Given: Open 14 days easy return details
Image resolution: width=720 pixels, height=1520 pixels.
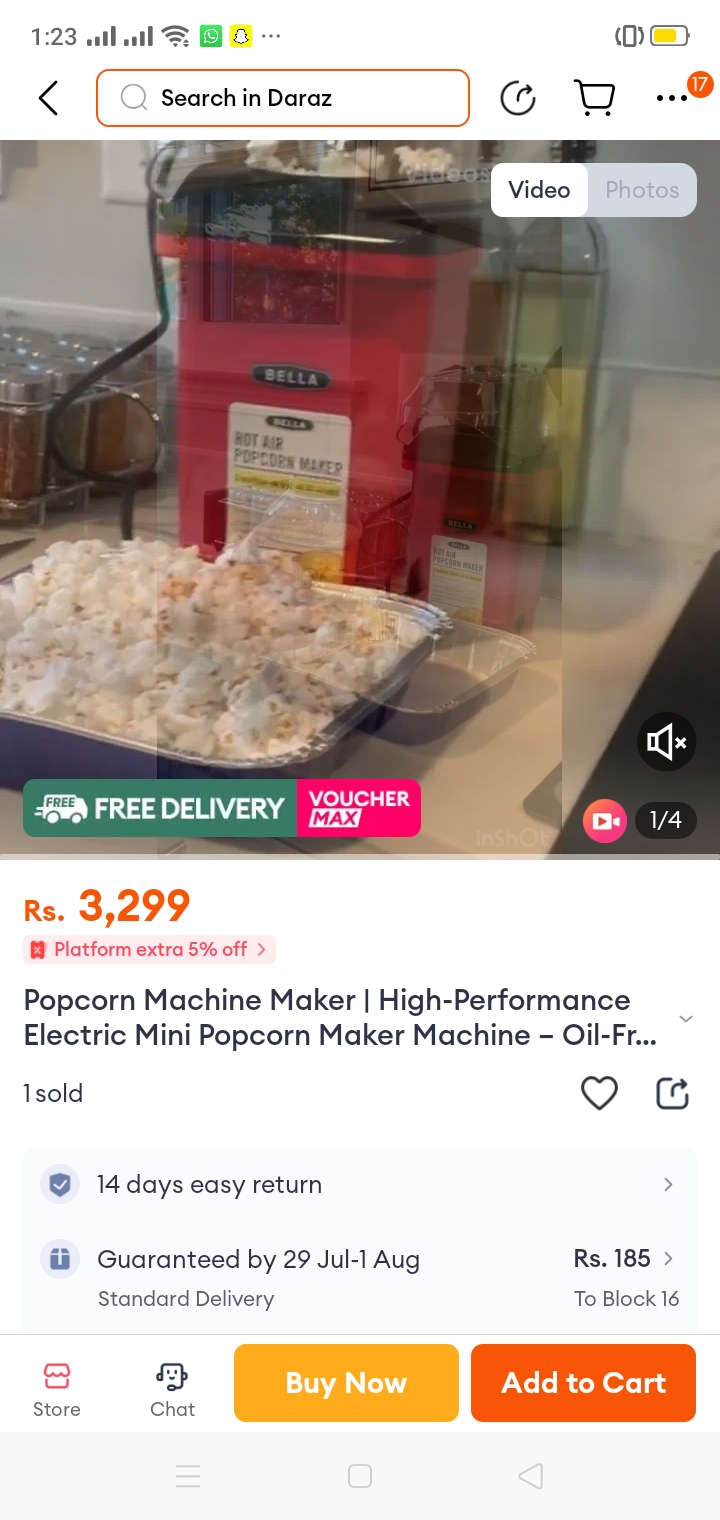Looking at the screenshot, I should tap(360, 1184).
